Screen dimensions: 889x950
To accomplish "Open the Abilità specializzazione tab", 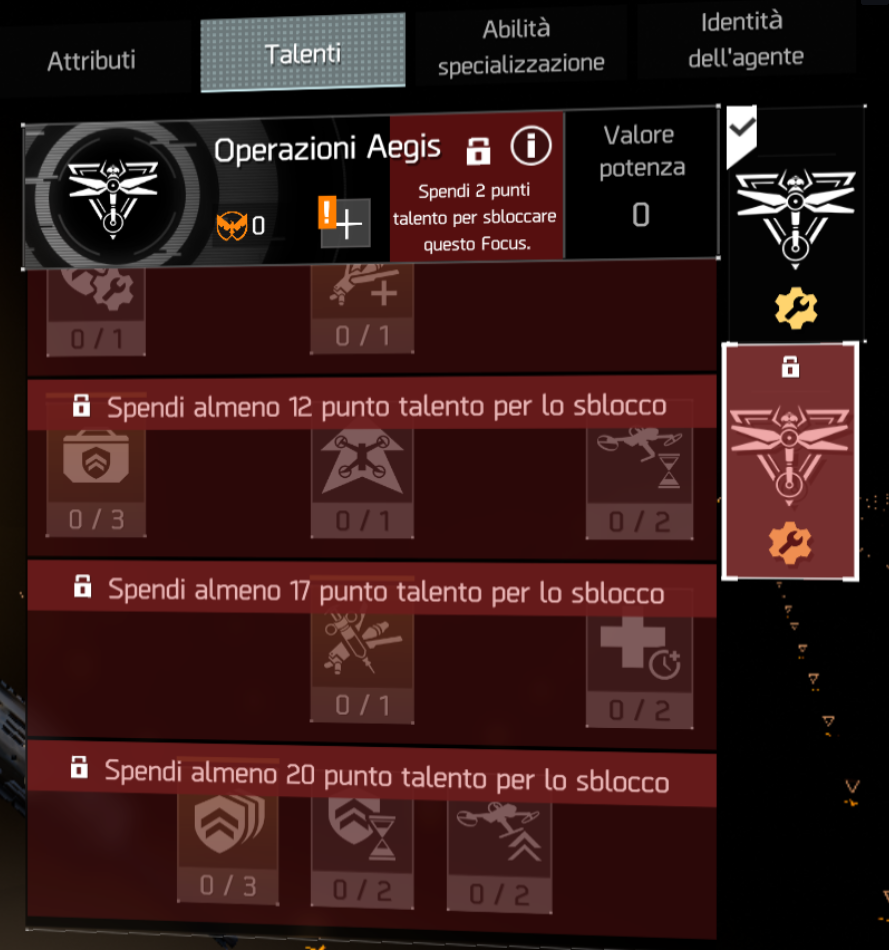I will pyautogui.click(x=521, y=46).
